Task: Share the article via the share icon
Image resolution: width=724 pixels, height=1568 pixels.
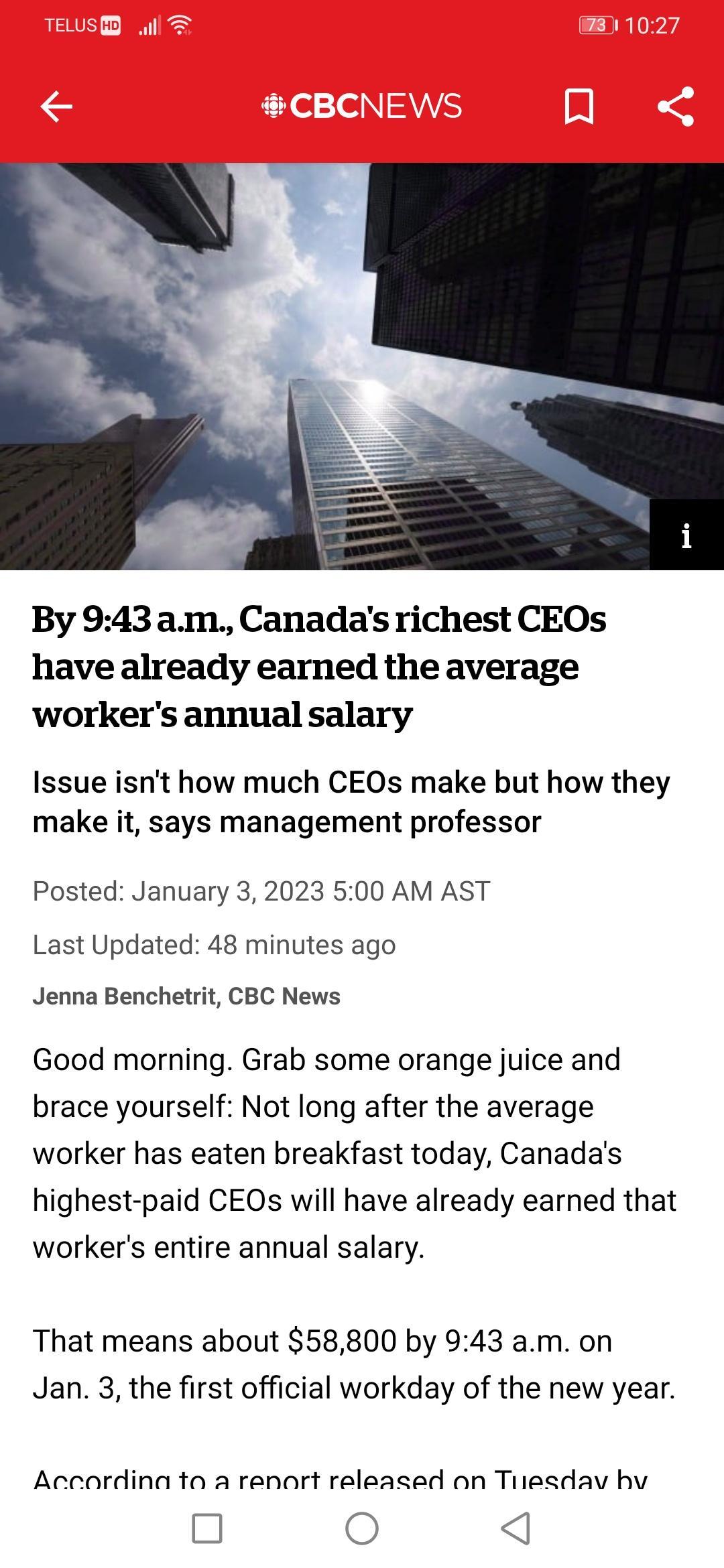Action: (x=678, y=107)
